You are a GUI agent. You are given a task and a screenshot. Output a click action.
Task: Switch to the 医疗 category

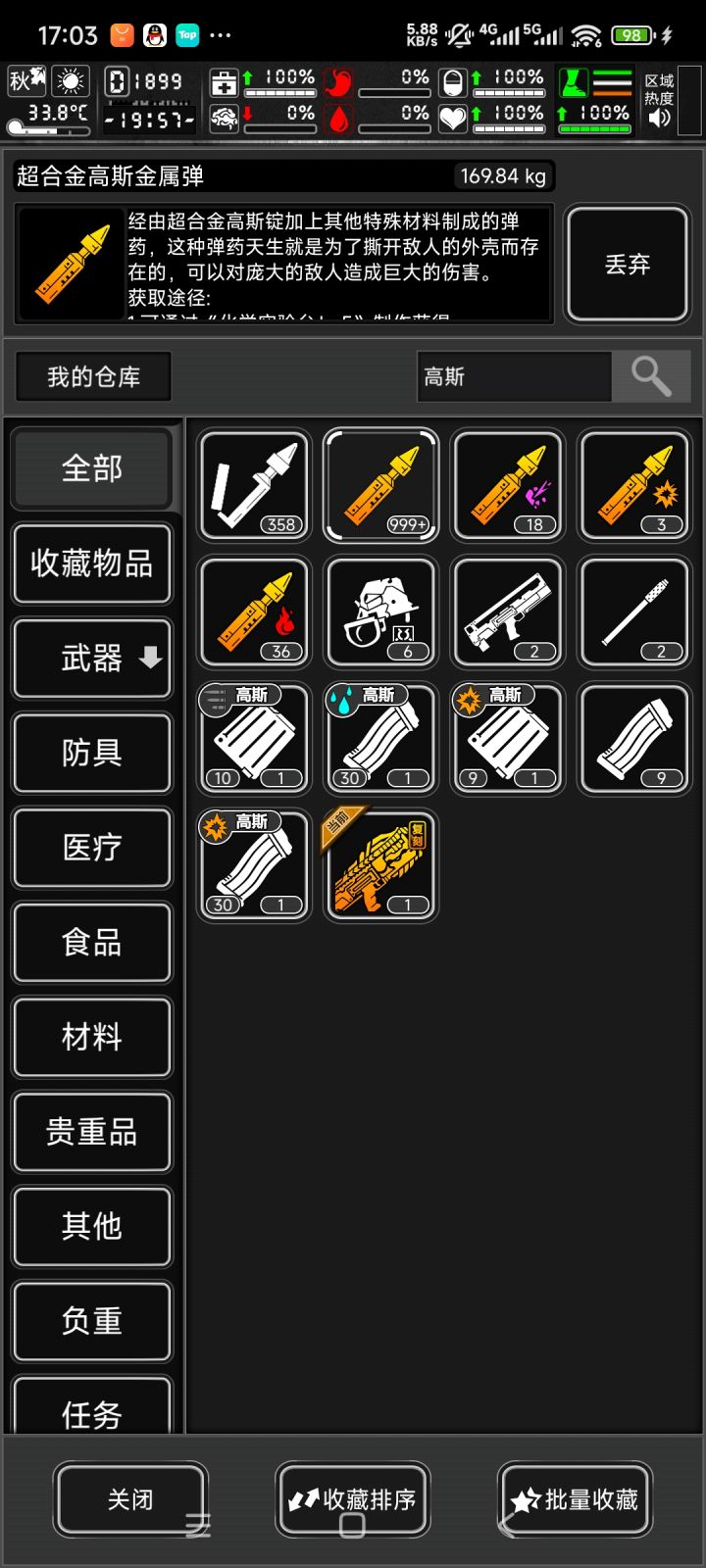pos(92,849)
